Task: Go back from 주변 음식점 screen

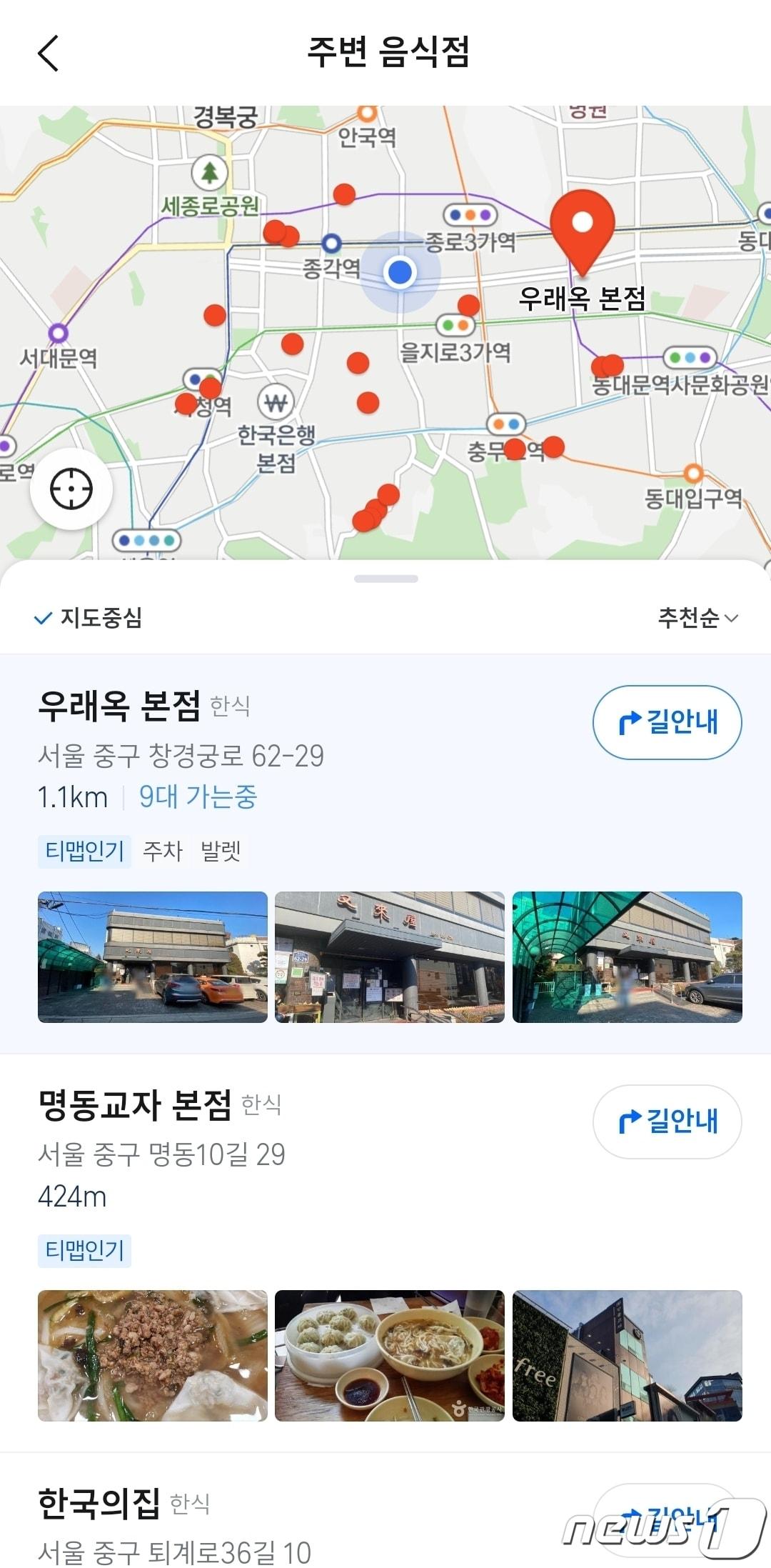Action: coord(48,54)
